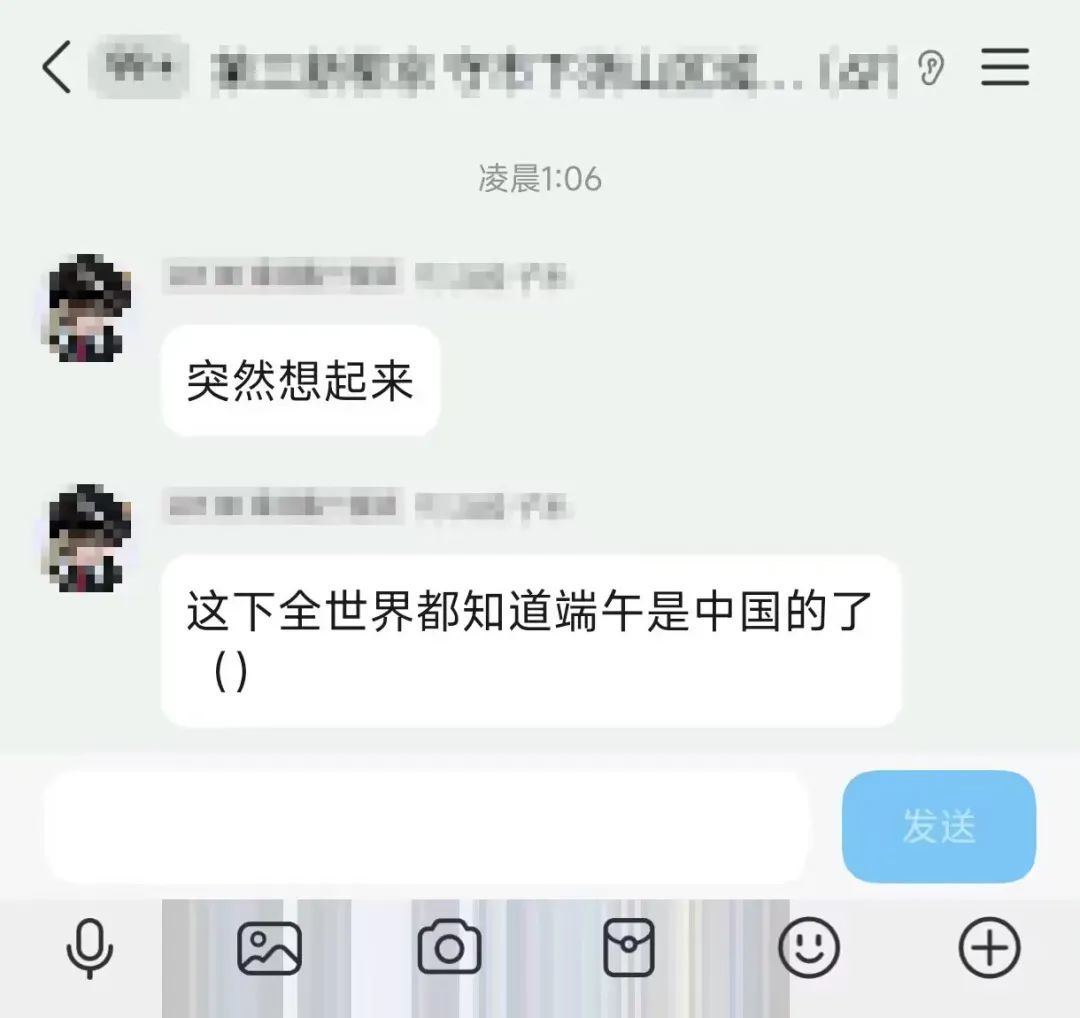Open the group chat menu

click(1004, 67)
